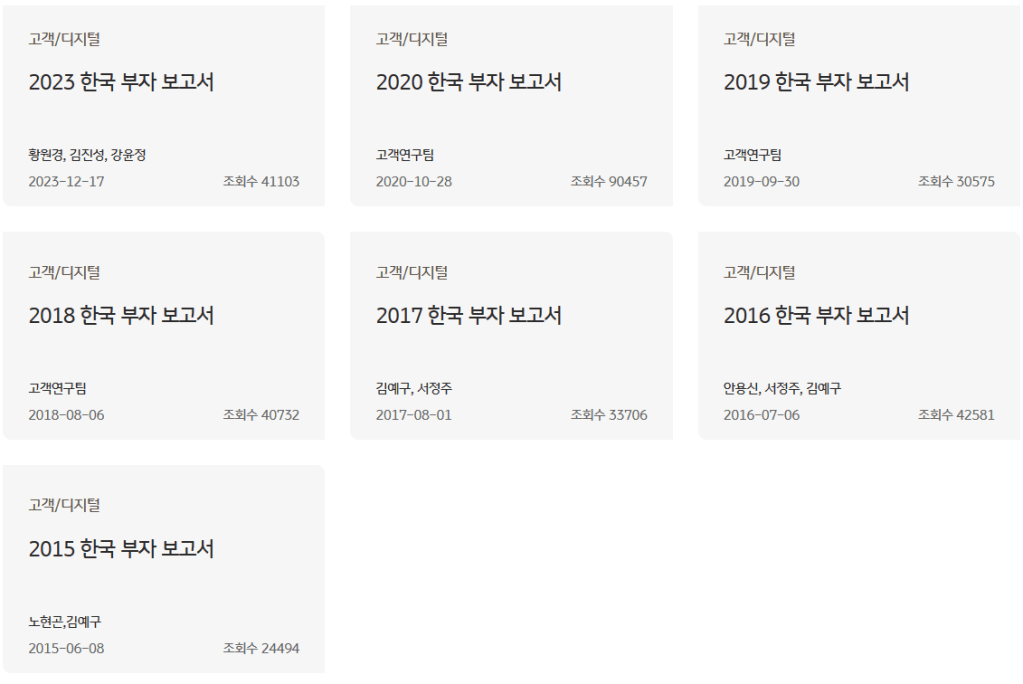Image resolution: width=1023 pixels, height=684 pixels.
Task: View the 2018 한국 부자 보고서 report
Action: [x=121, y=316]
